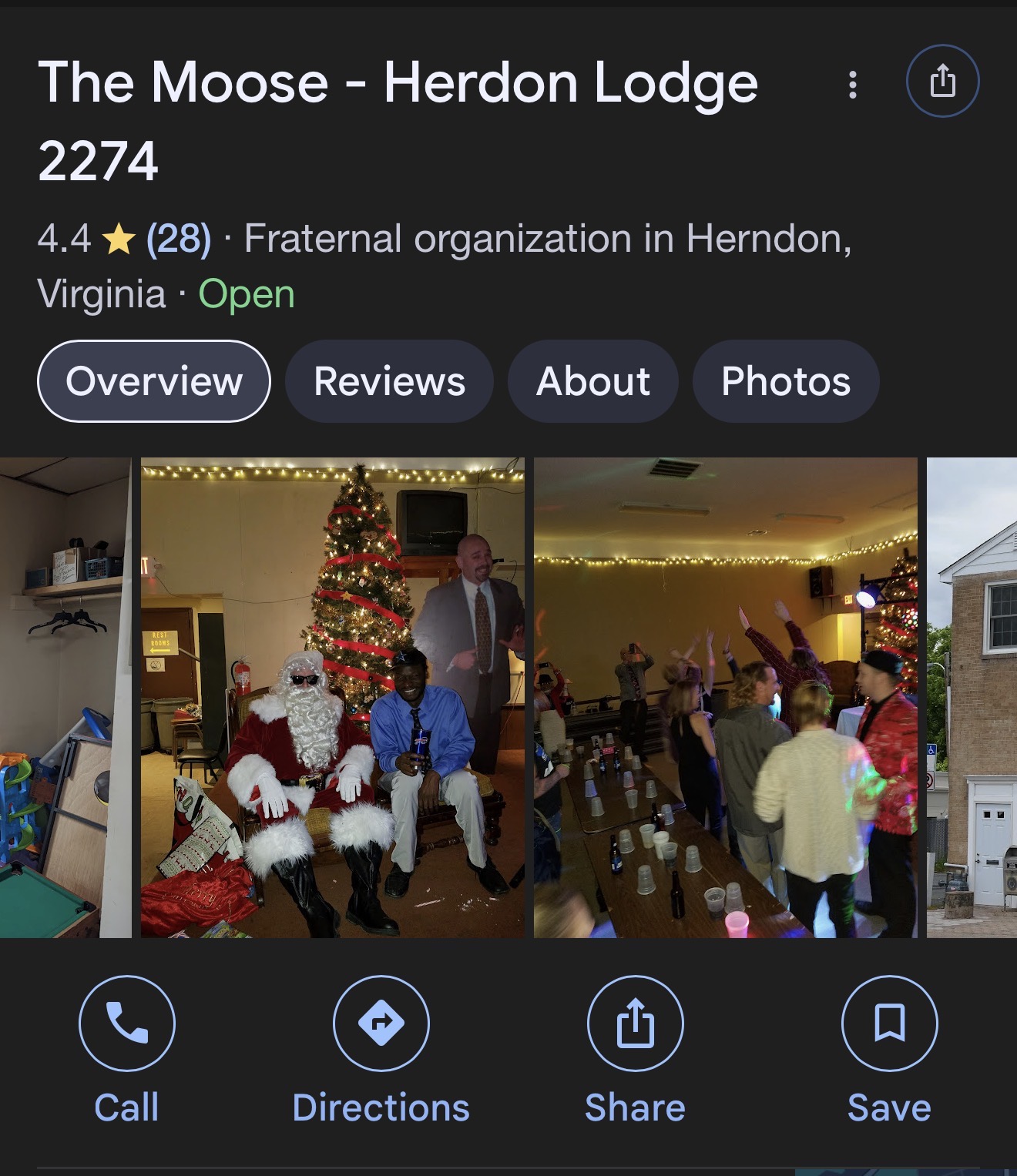Open the share icon in the top-right corner
This screenshot has height=1176, width=1017.
(941, 82)
